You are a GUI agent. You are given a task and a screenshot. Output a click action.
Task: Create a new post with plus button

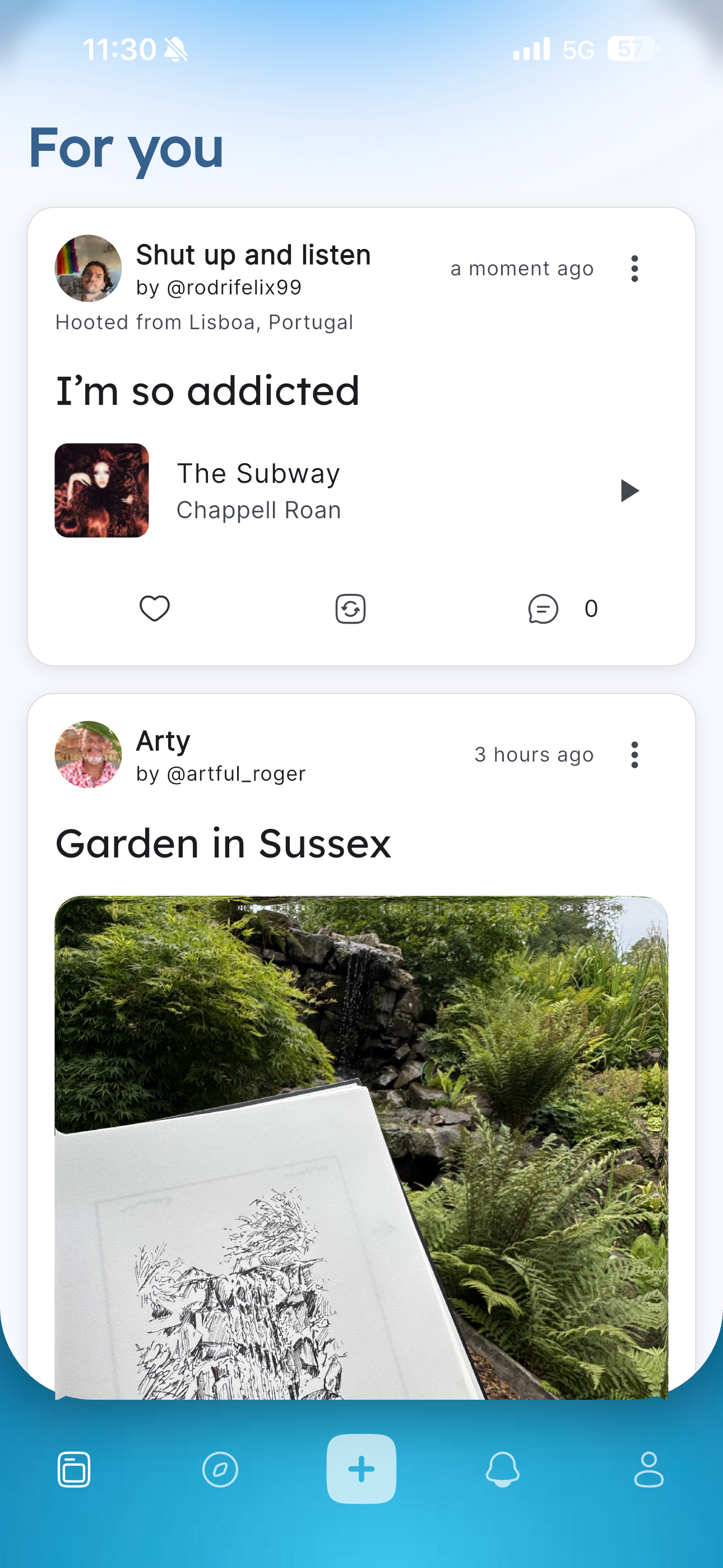click(361, 1469)
